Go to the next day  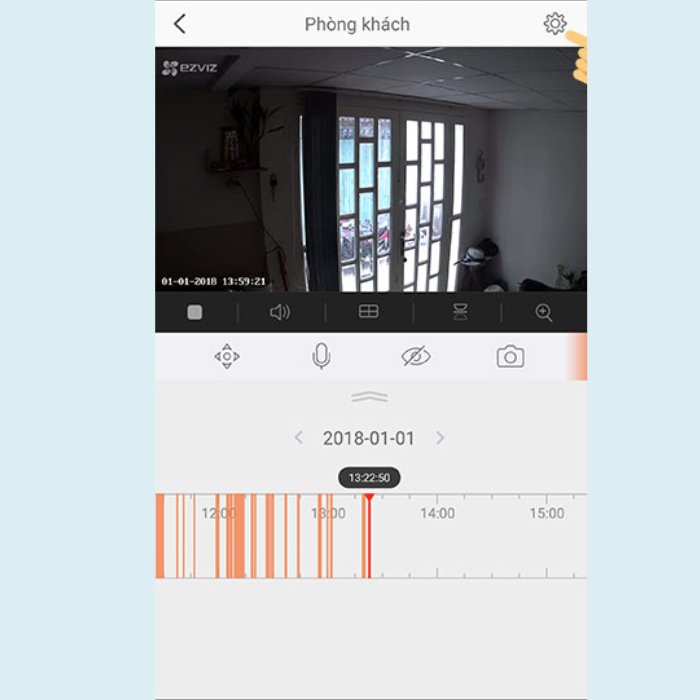440,438
